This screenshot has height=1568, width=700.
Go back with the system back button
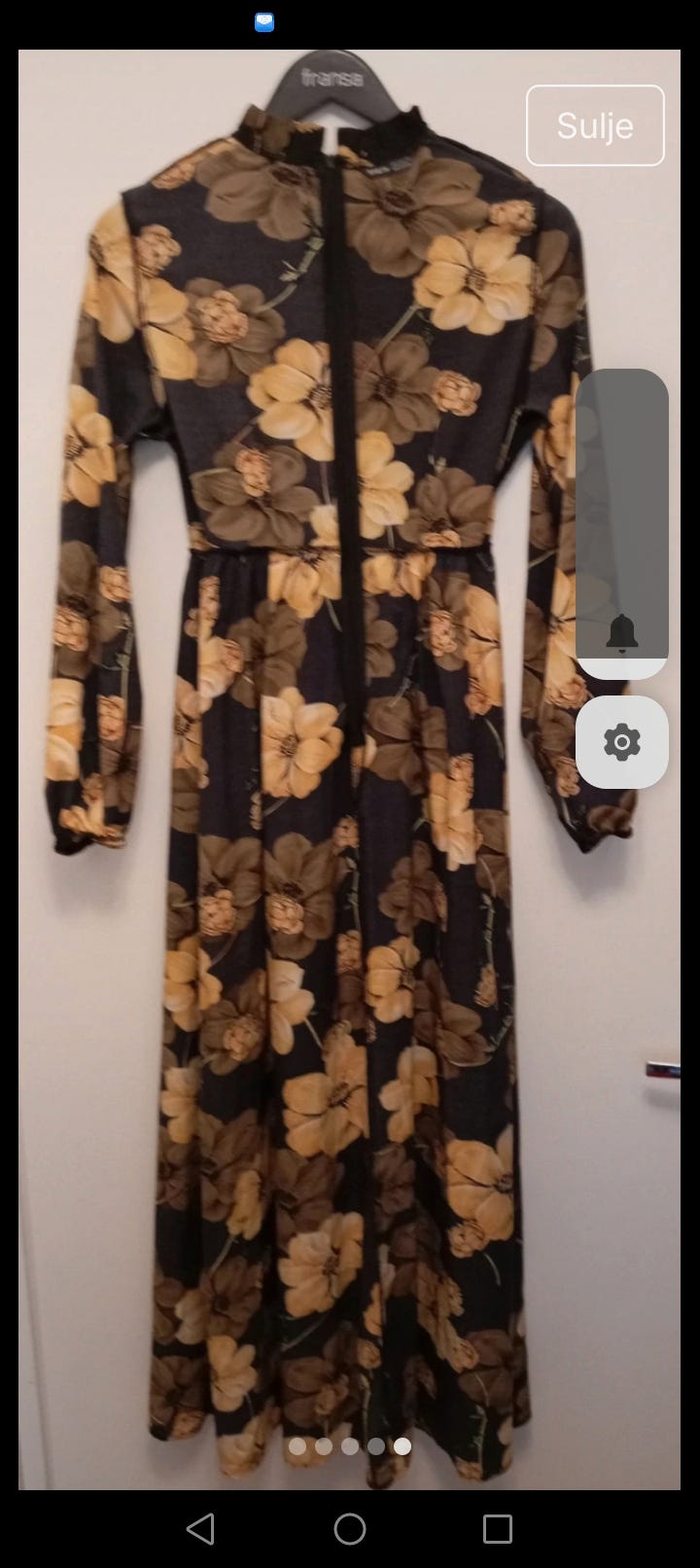pos(200,1529)
